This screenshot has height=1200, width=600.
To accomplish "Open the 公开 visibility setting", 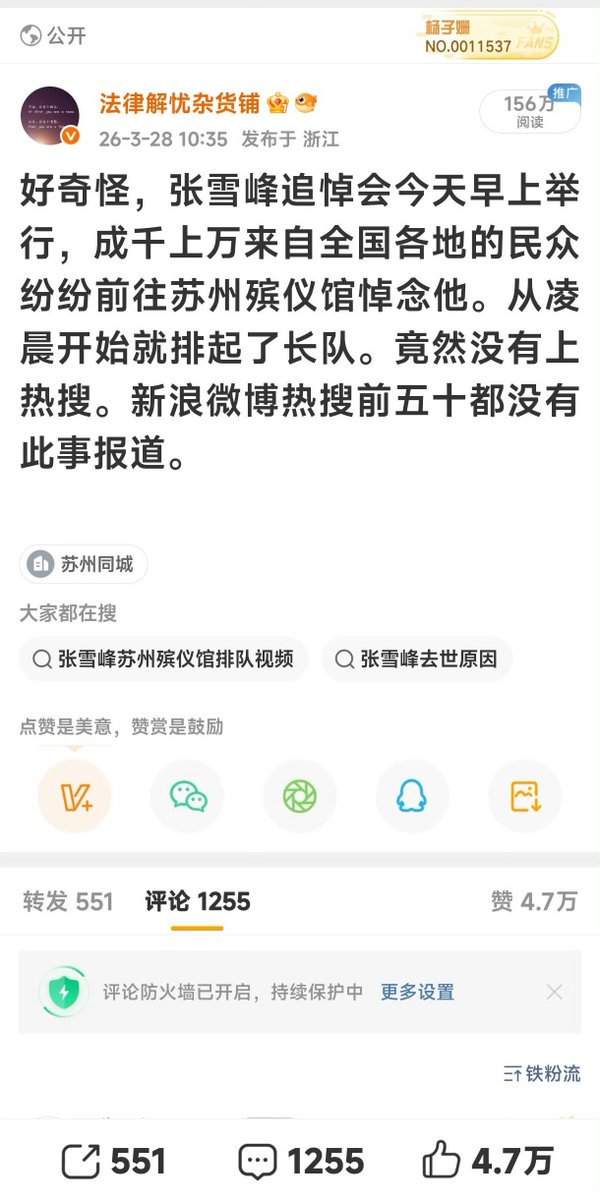I will (x=55, y=36).
